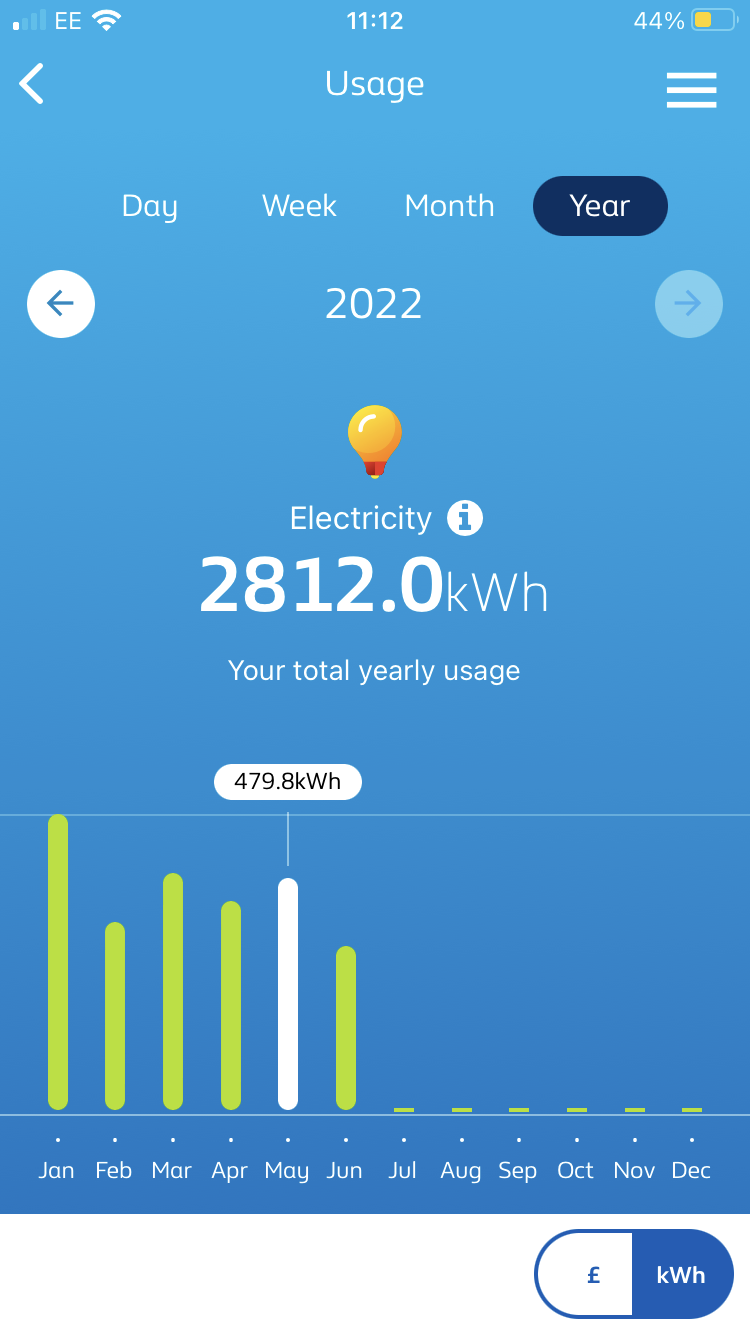The width and height of the screenshot is (750, 1334).
Task: Open the hamburger menu
Action: (692, 90)
